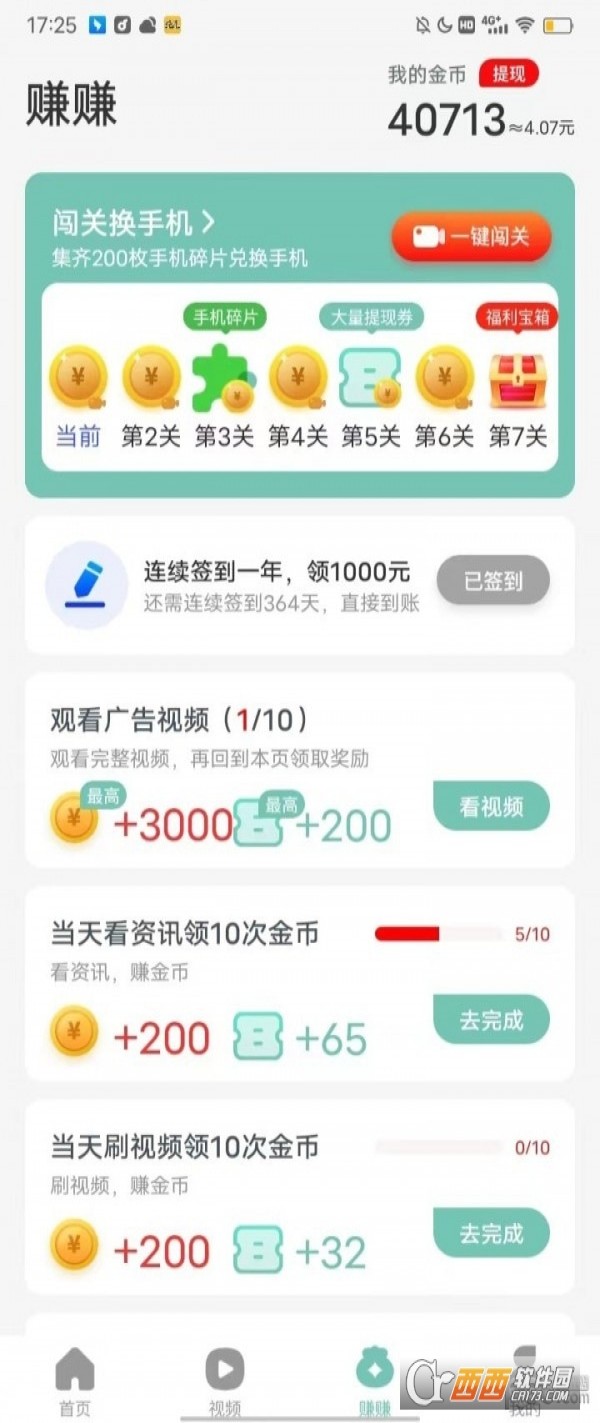Select the 第7关 福利宝箱 treasure chest

517,381
